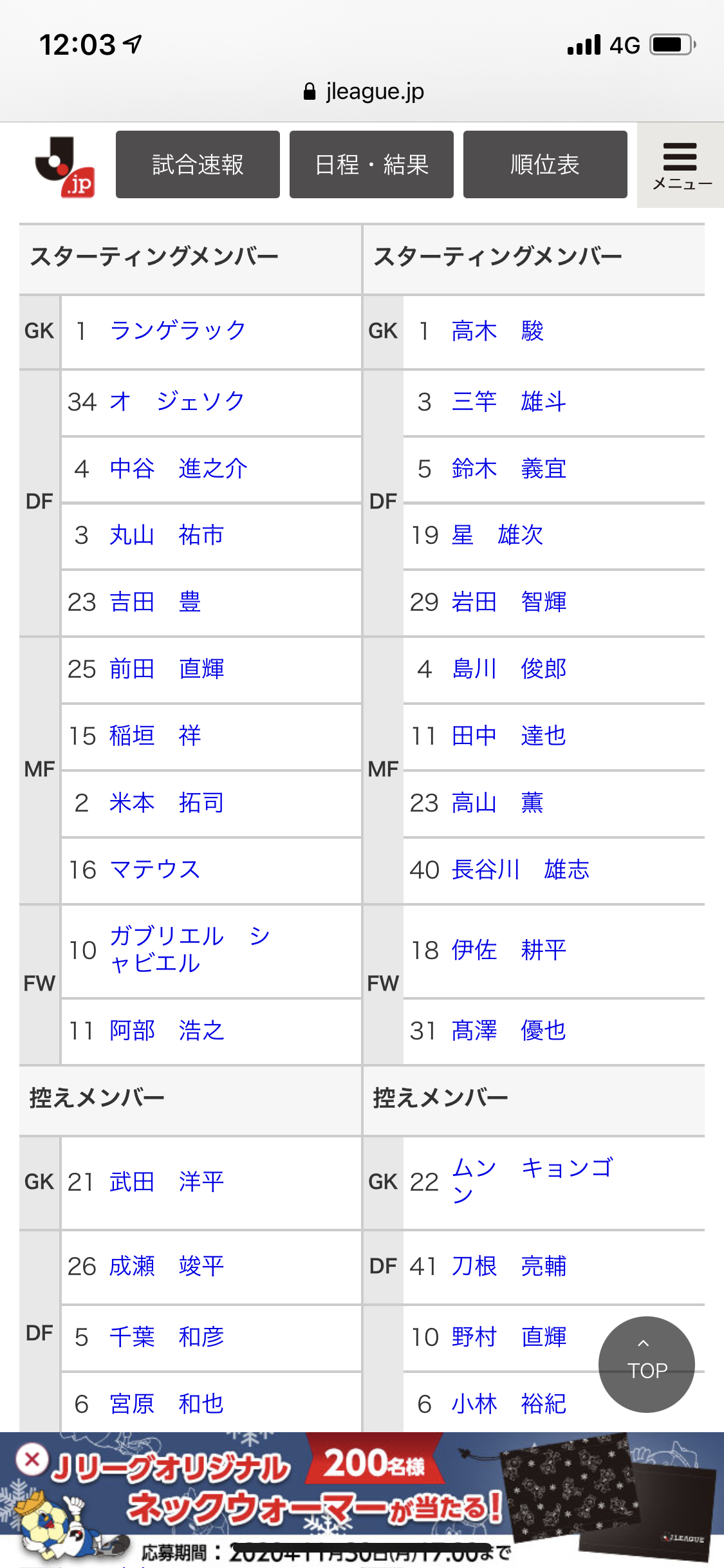
Task: Jump back up with TOP button
Action: (647, 1364)
